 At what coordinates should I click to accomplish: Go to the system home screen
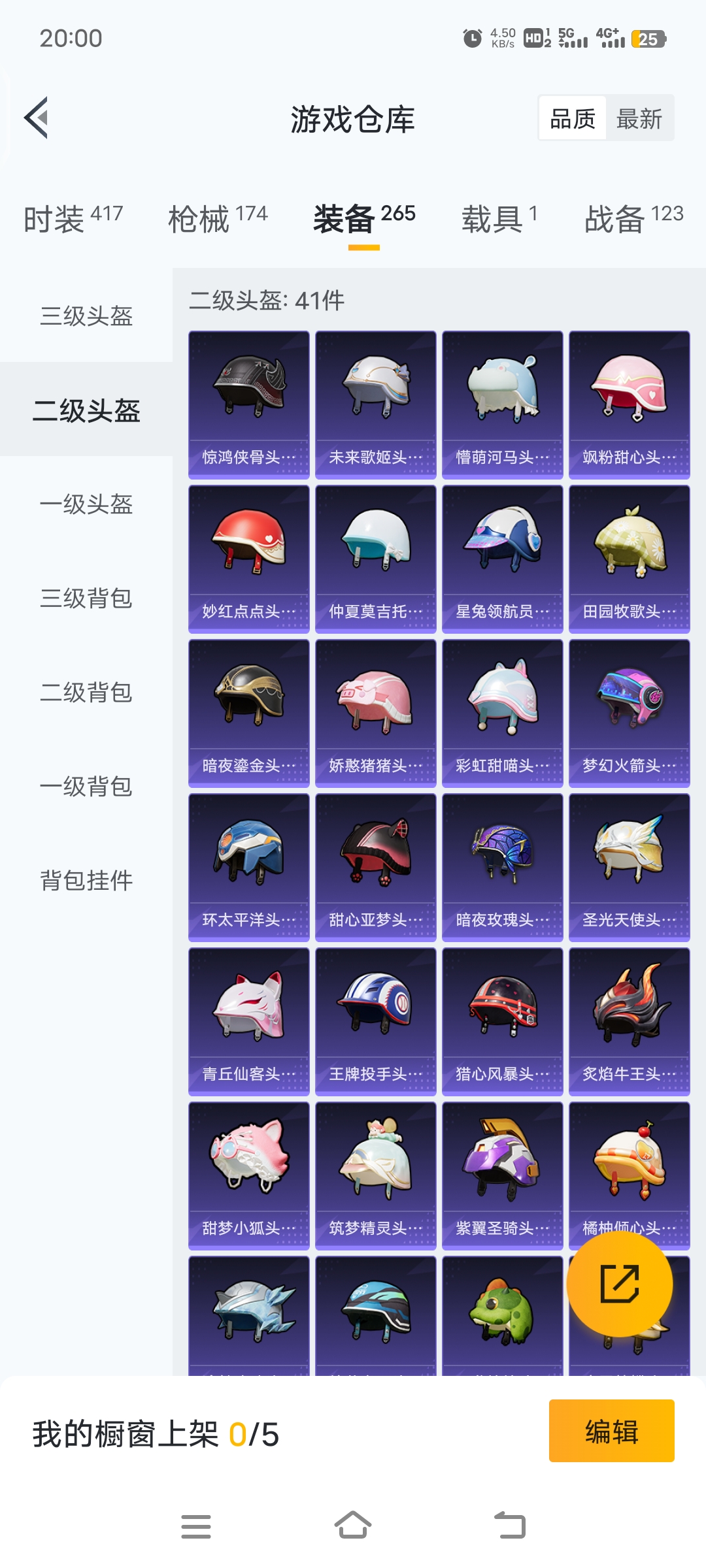[353, 1526]
